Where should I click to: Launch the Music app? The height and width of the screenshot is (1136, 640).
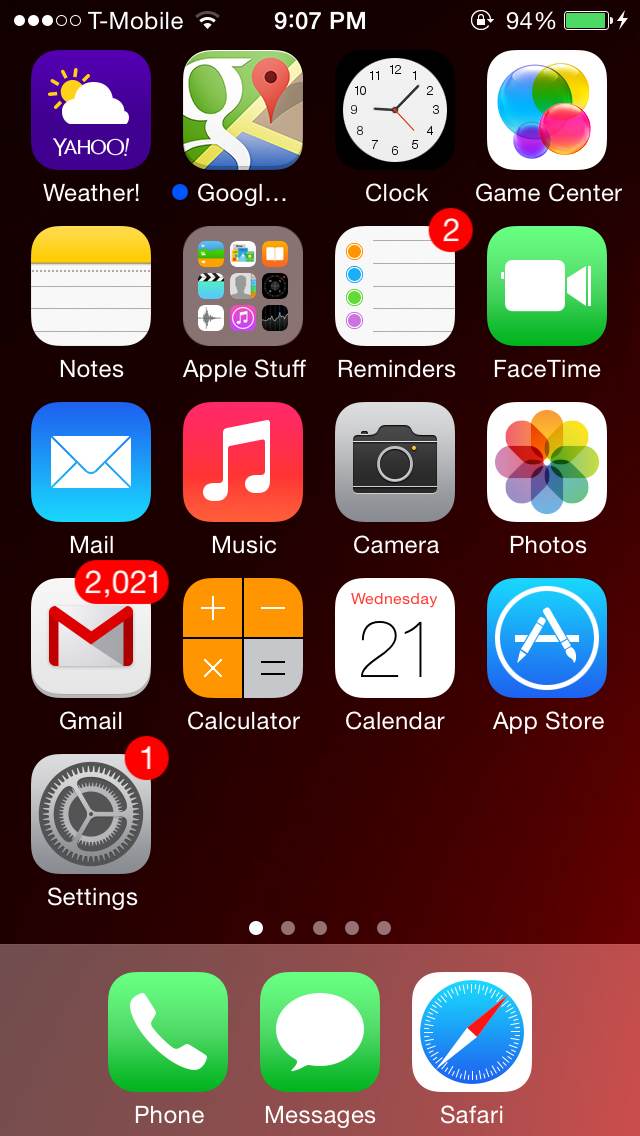pyautogui.click(x=243, y=462)
